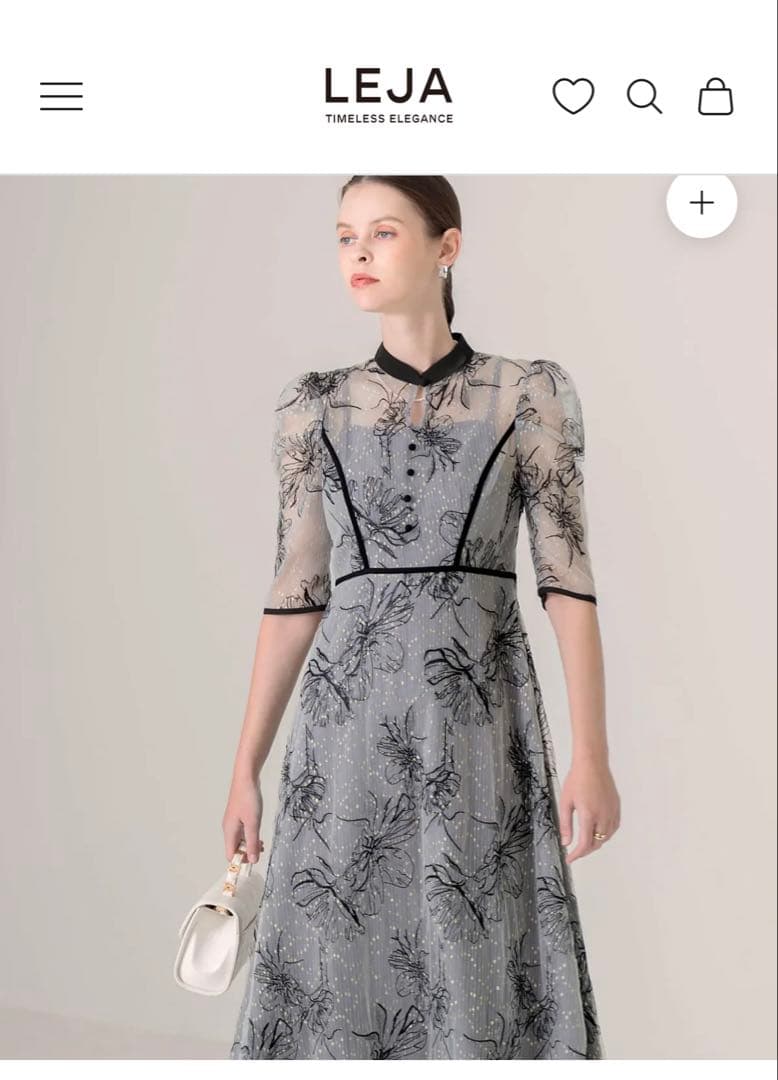Open the shopping bag
778x1080 pixels.
pyautogui.click(x=715, y=97)
